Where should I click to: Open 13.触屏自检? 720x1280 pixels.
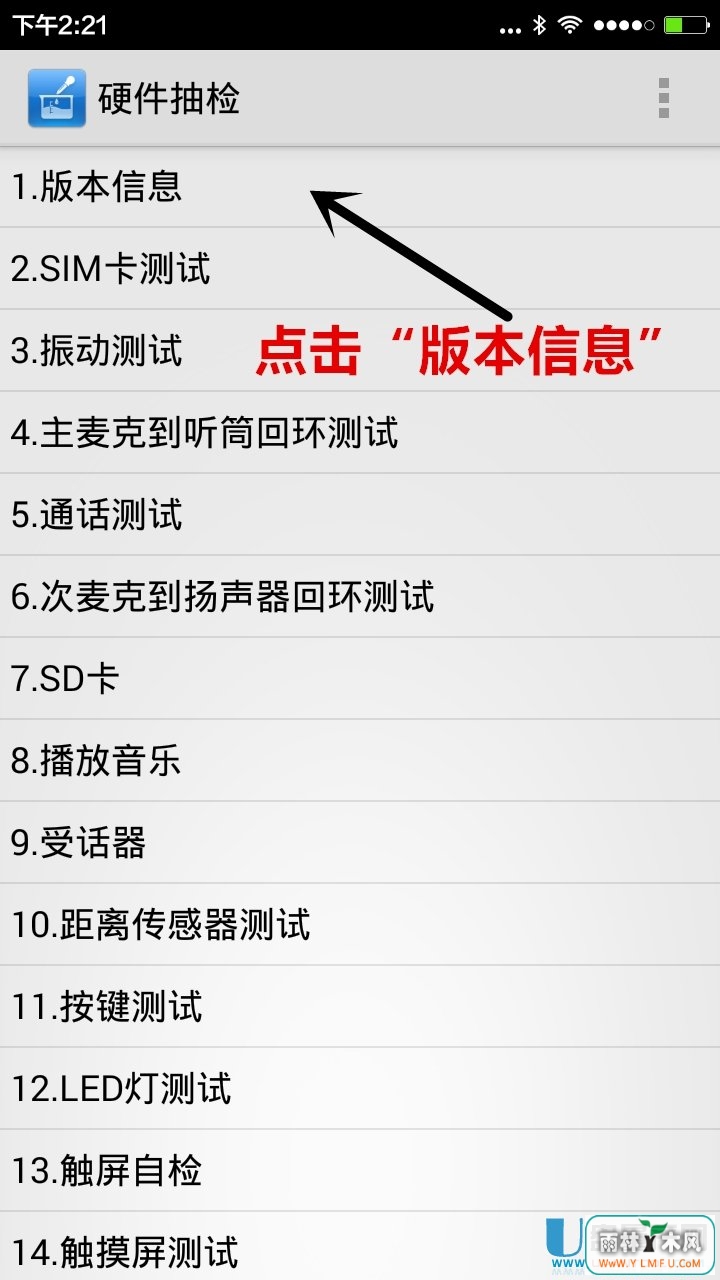107,1171
